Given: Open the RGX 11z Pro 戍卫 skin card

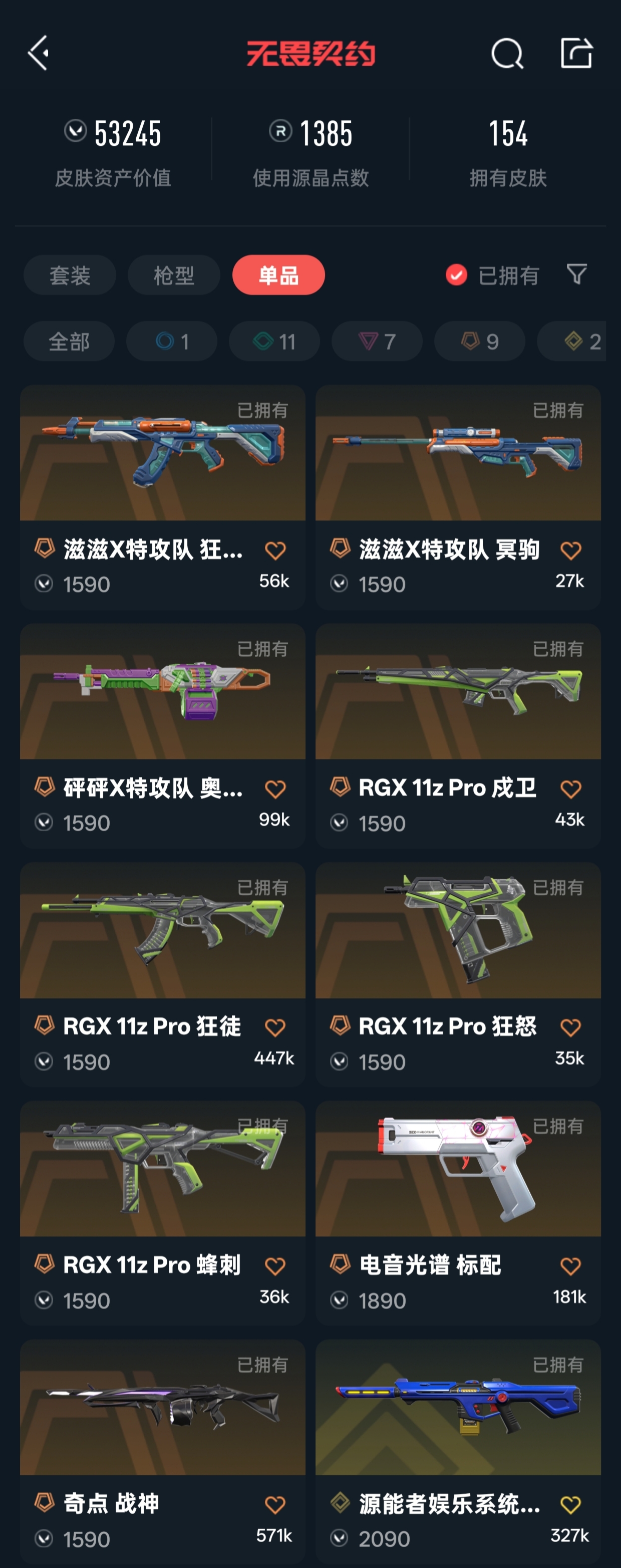Looking at the screenshot, I should pyautogui.click(x=458, y=736).
